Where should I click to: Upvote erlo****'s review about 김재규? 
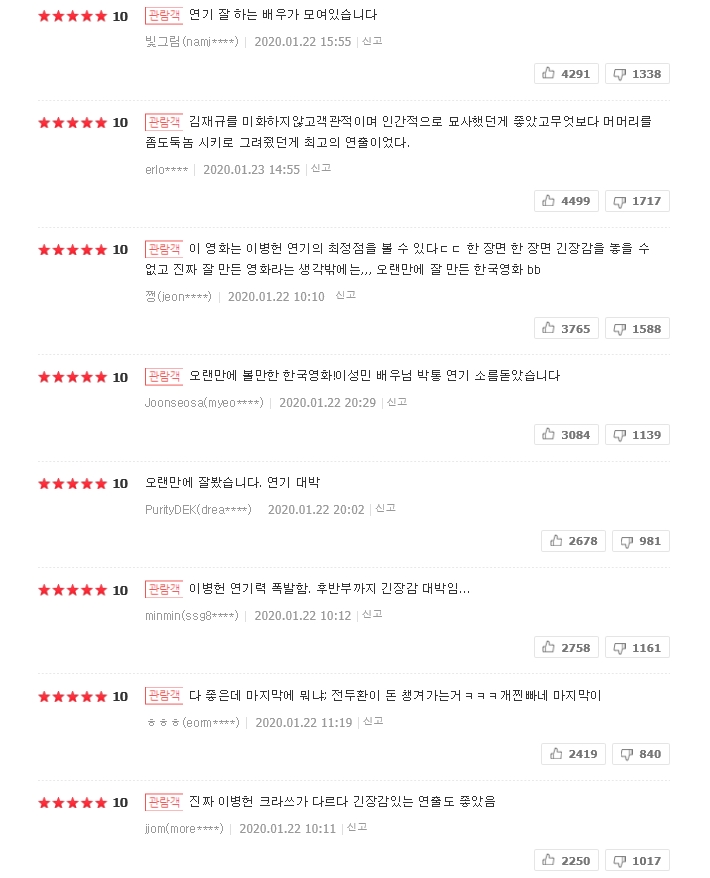pyautogui.click(x=566, y=201)
